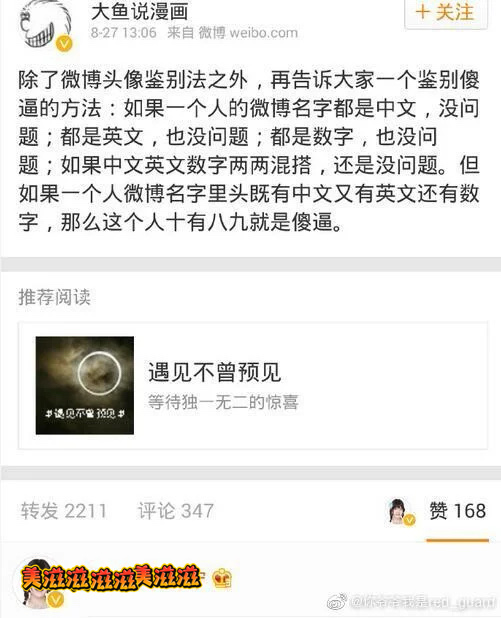Switch to the 赞 168 tab
Viewport: 501px width, 618px height.
(x=457, y=511)
